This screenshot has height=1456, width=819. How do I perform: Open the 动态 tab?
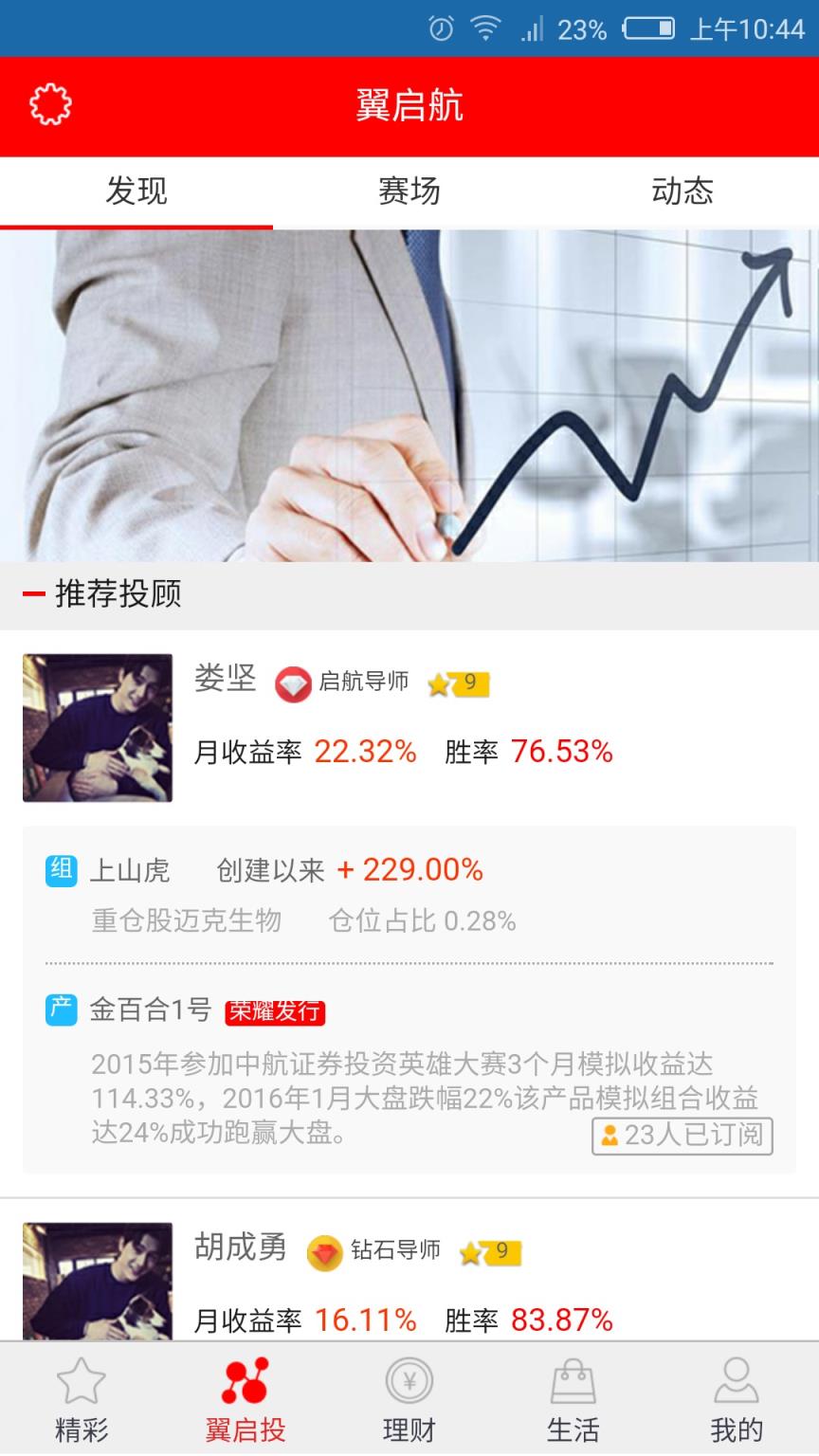tap(682, 191)
